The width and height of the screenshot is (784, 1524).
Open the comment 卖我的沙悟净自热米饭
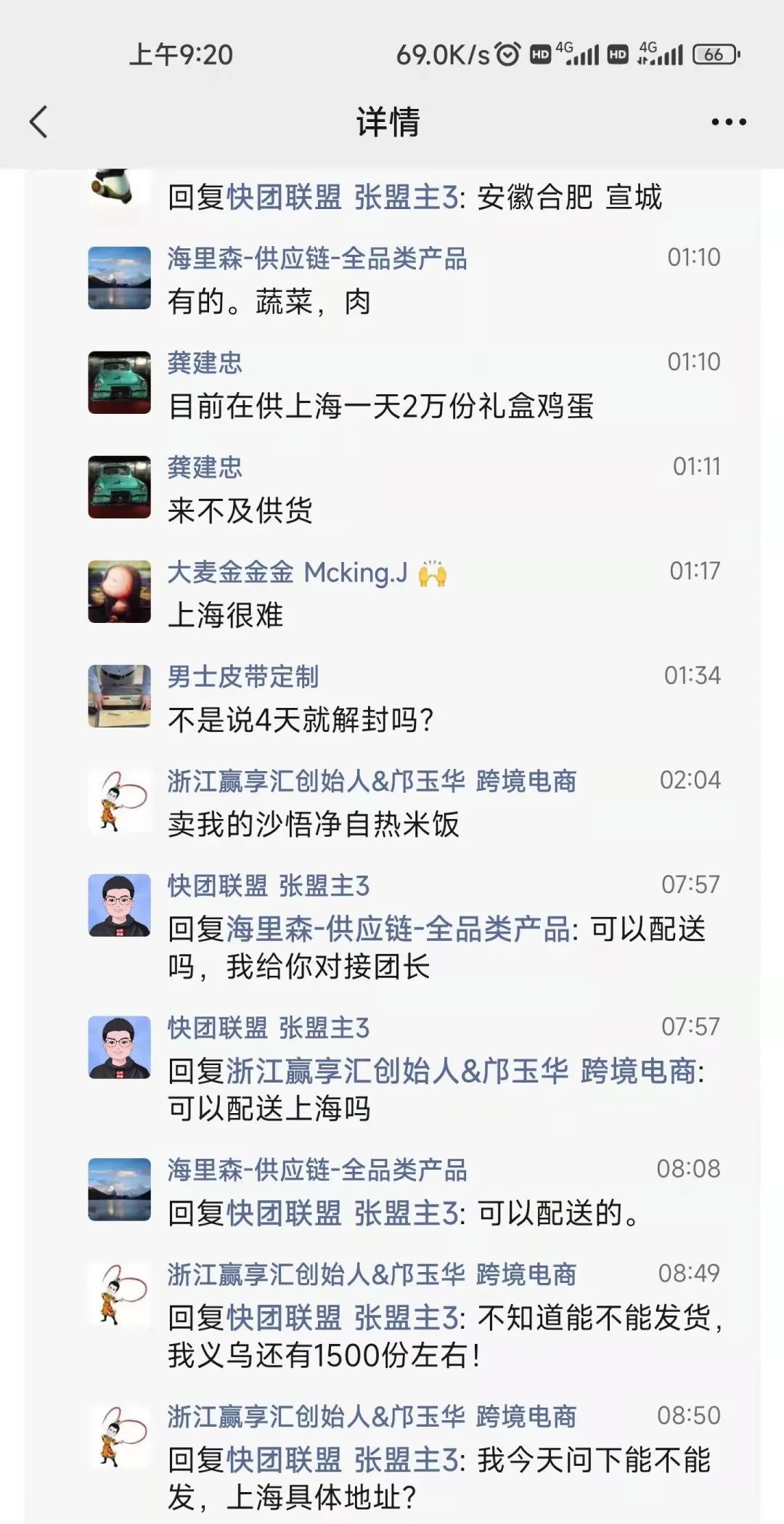click(314, 825)
